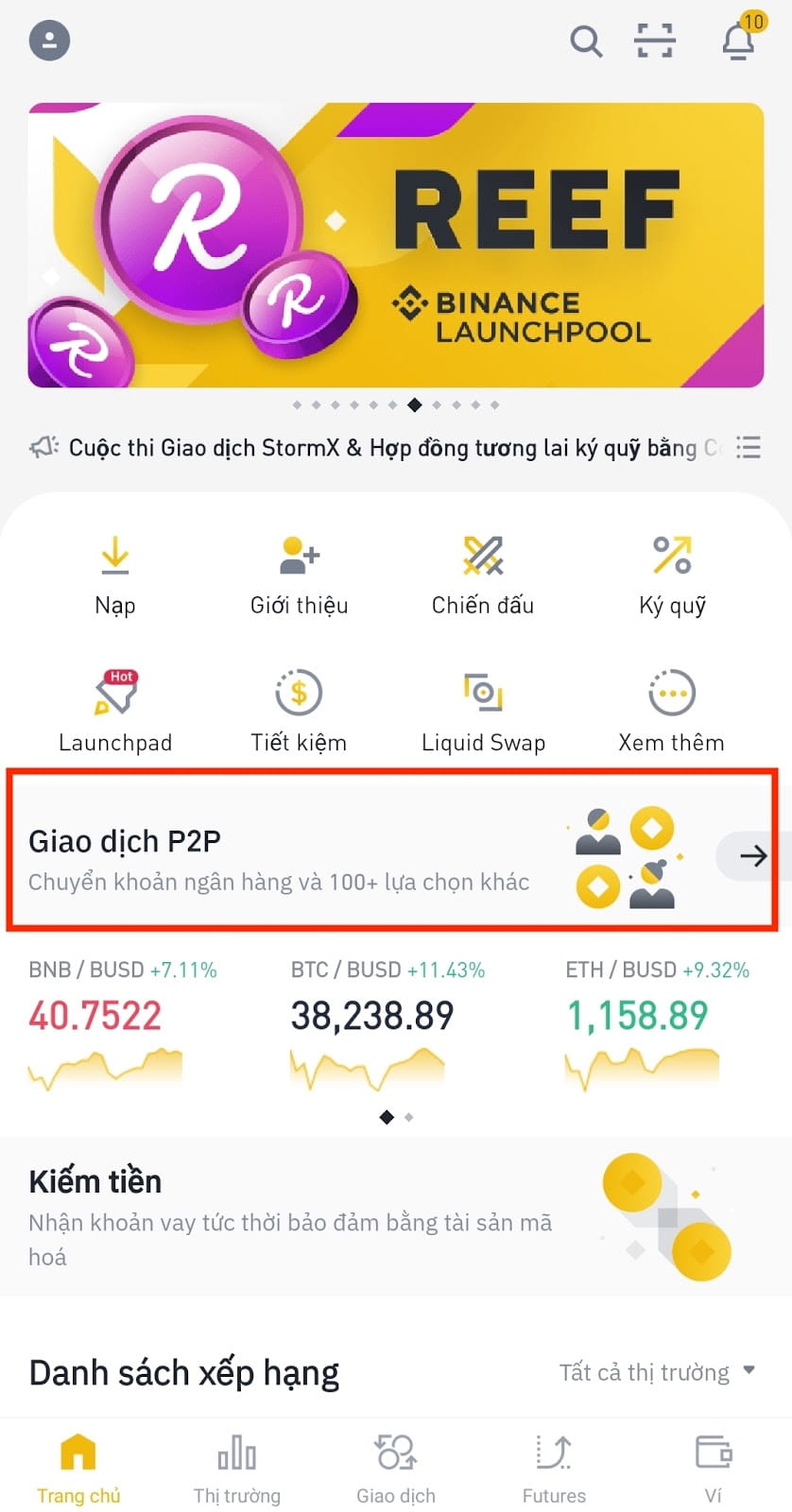
Task: Open Giới thiệu referral shortcut
Action: [299, 576]
